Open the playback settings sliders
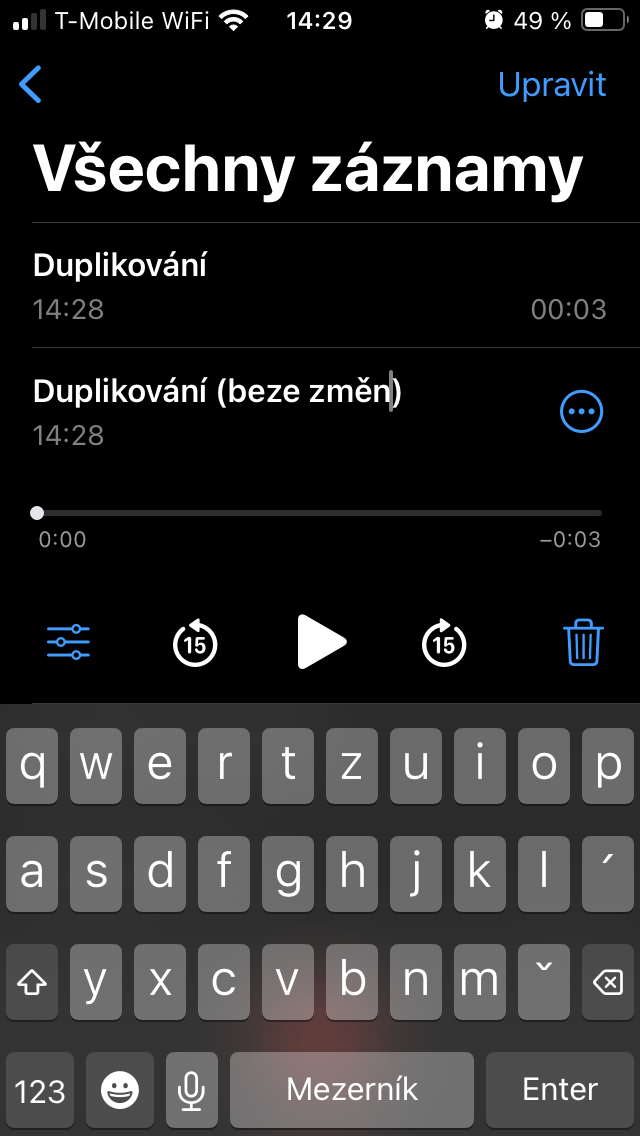The image size is (640, 1136). coord(68,642)
